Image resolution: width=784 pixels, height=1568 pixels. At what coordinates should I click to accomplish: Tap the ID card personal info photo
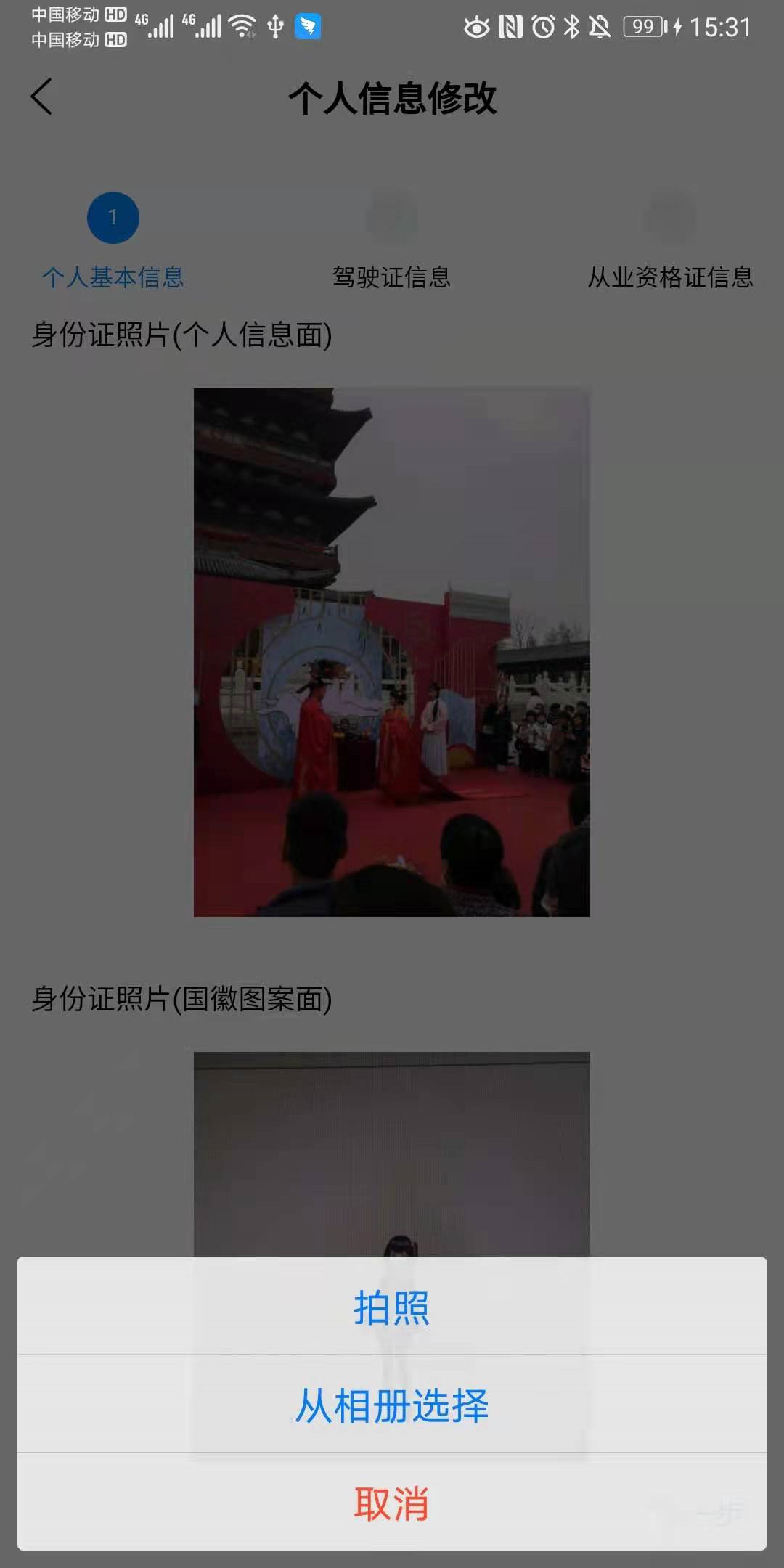[x=392, y=652]
